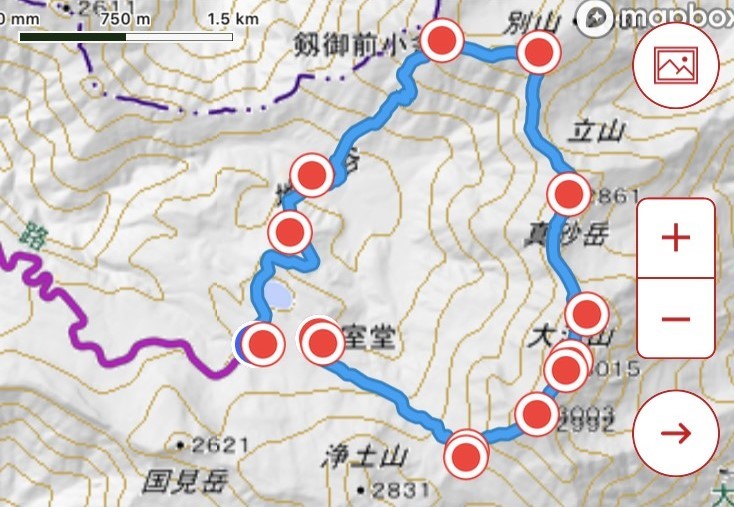Open the waypoint marker at elevation 2861

pyautogui.click(x=568, y=193)
